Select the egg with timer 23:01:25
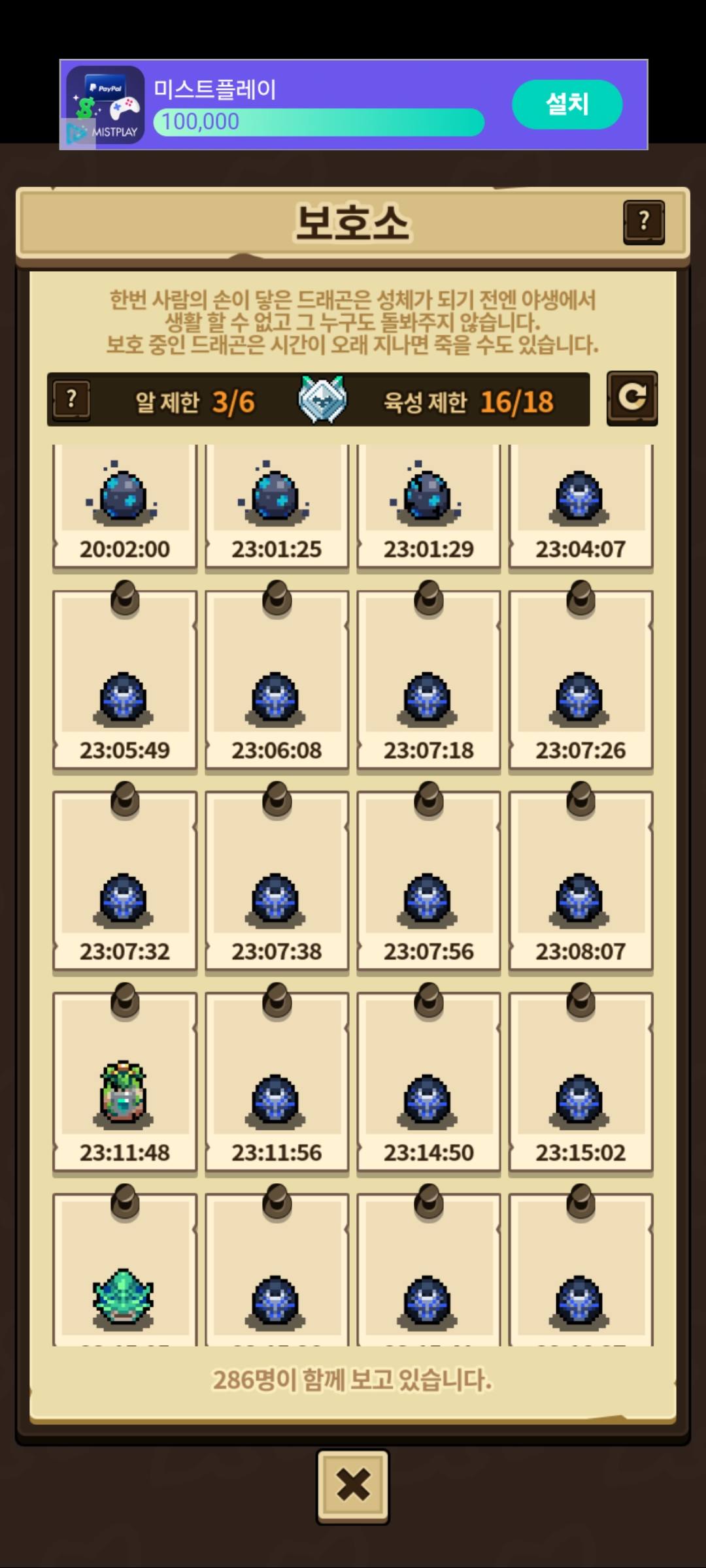Screen dimensions: 706x1568 [277, 506]
